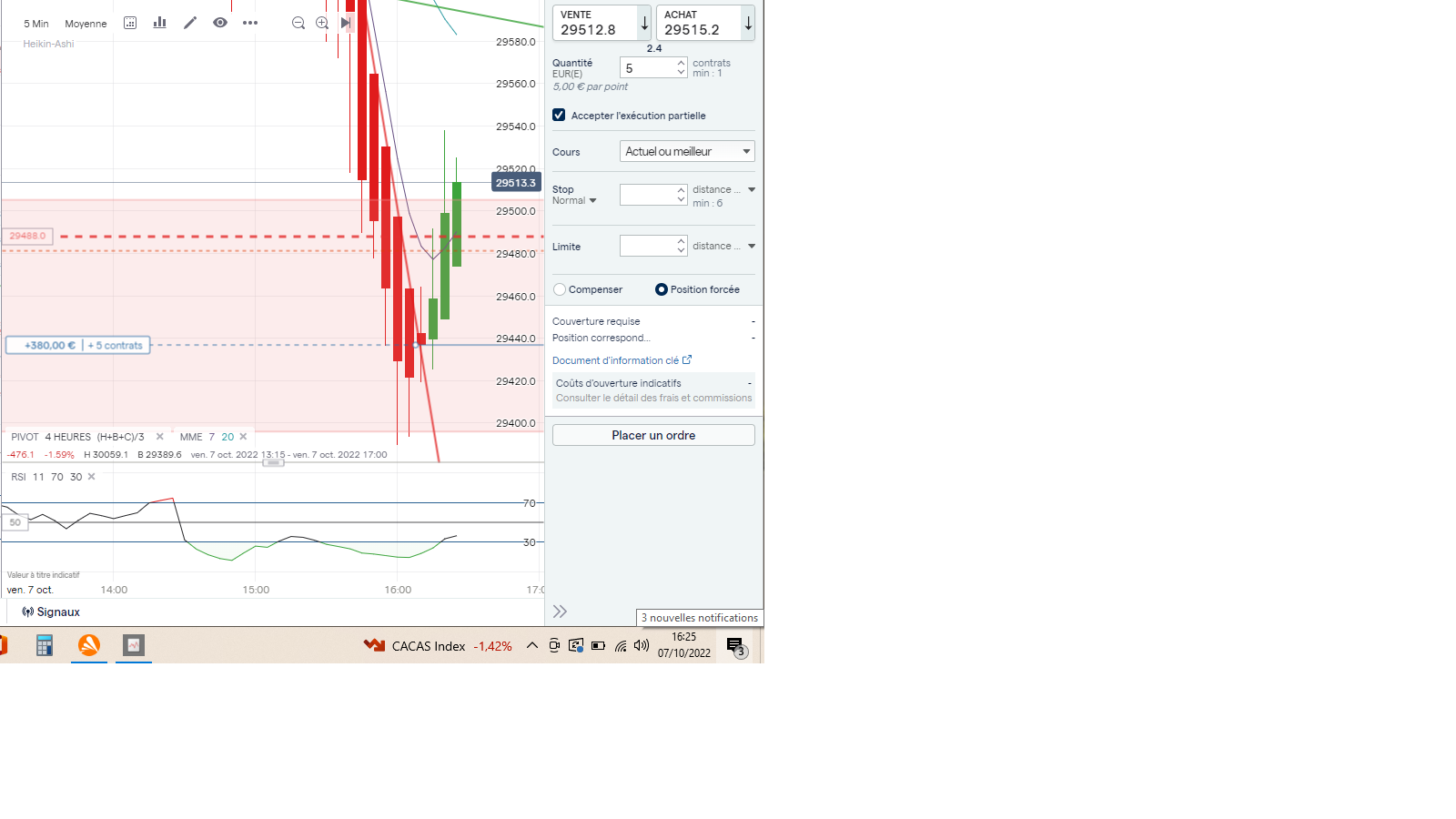Zoom in on the chart

click(x=322, y=23)
